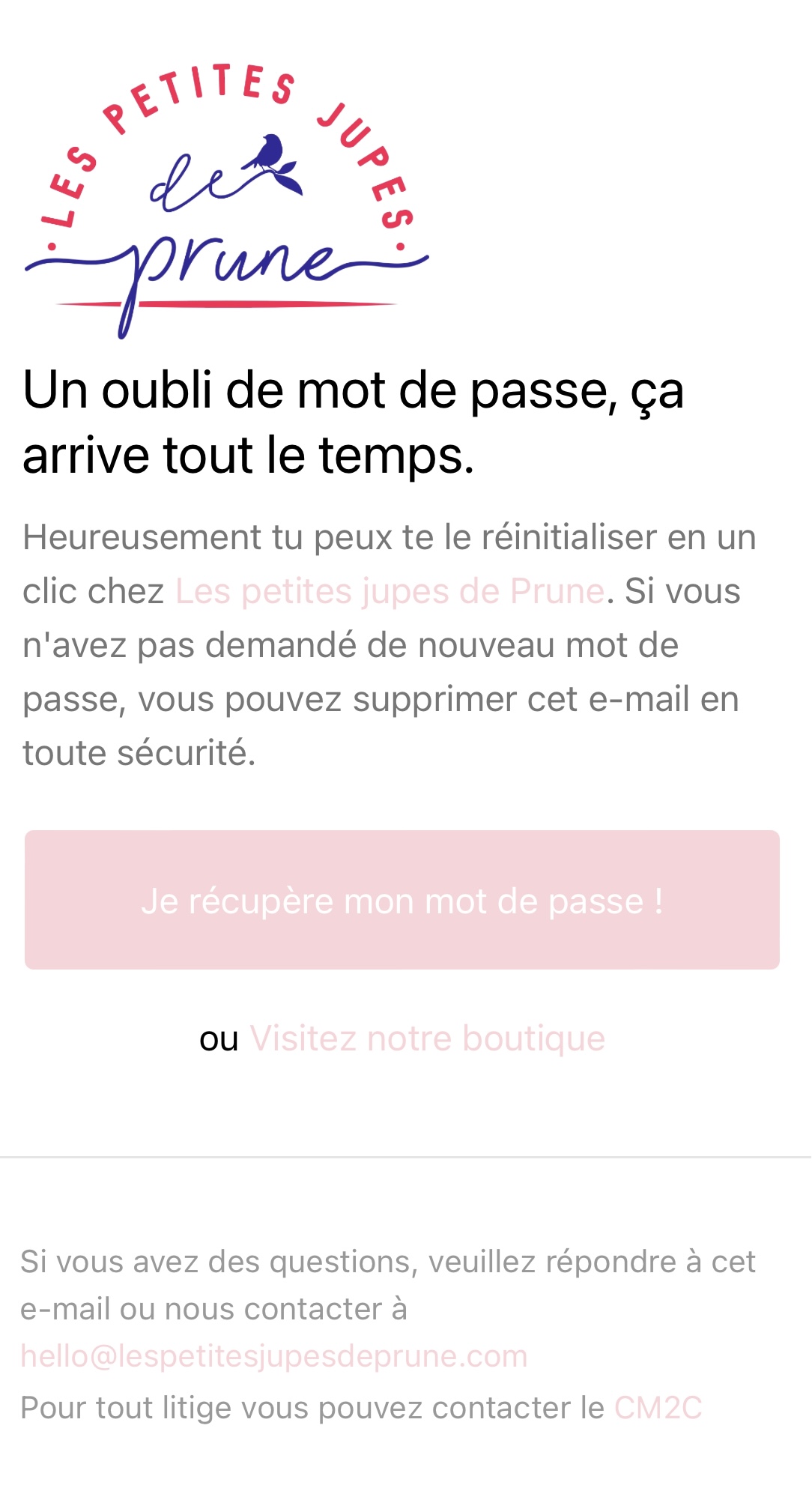Viewport: 812px width, 1509px height.
Task: Open the "Les petites jupes de Prune" link
Action: click(390, 592)
